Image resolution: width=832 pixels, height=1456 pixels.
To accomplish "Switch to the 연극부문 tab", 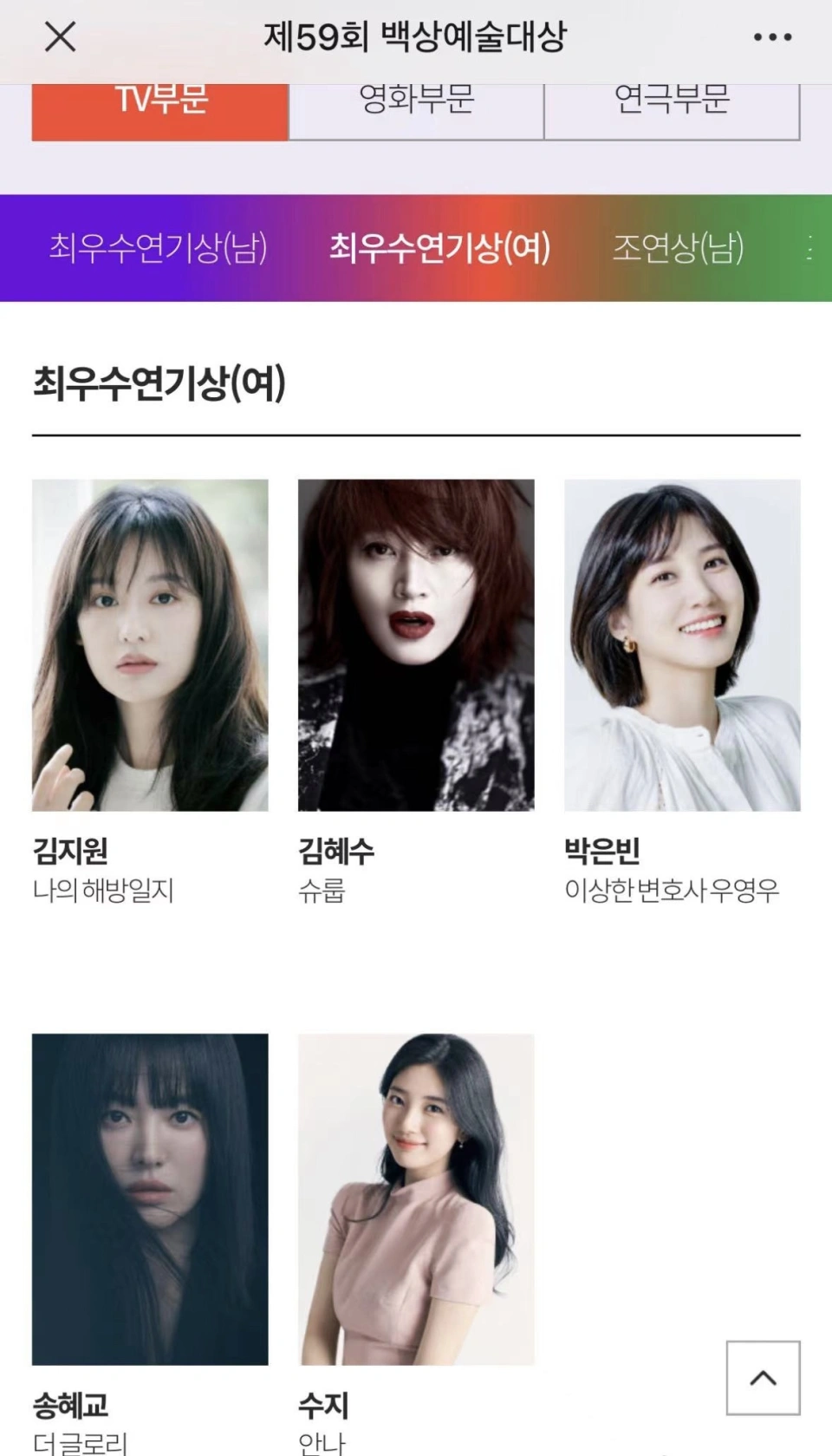I will 672,111.
